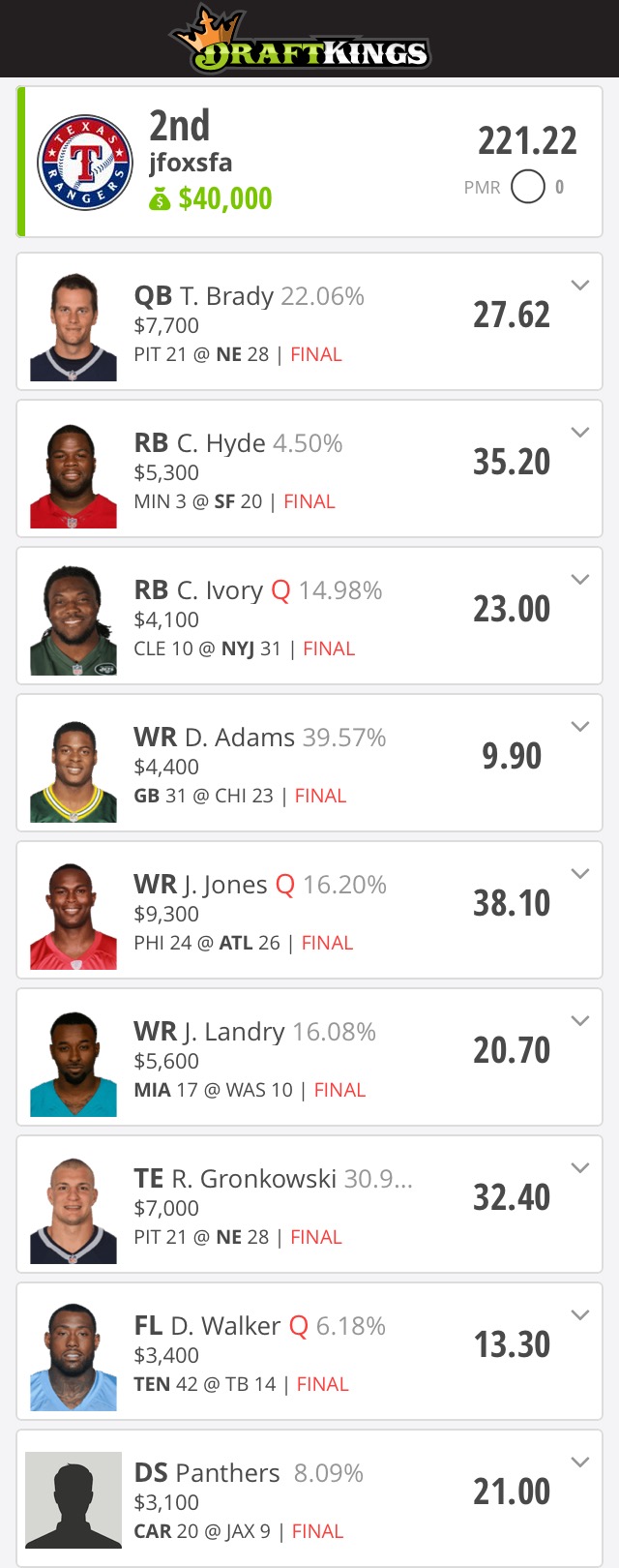
Task: Open J. Jones stat breakdown
Action: click(580, 874)
